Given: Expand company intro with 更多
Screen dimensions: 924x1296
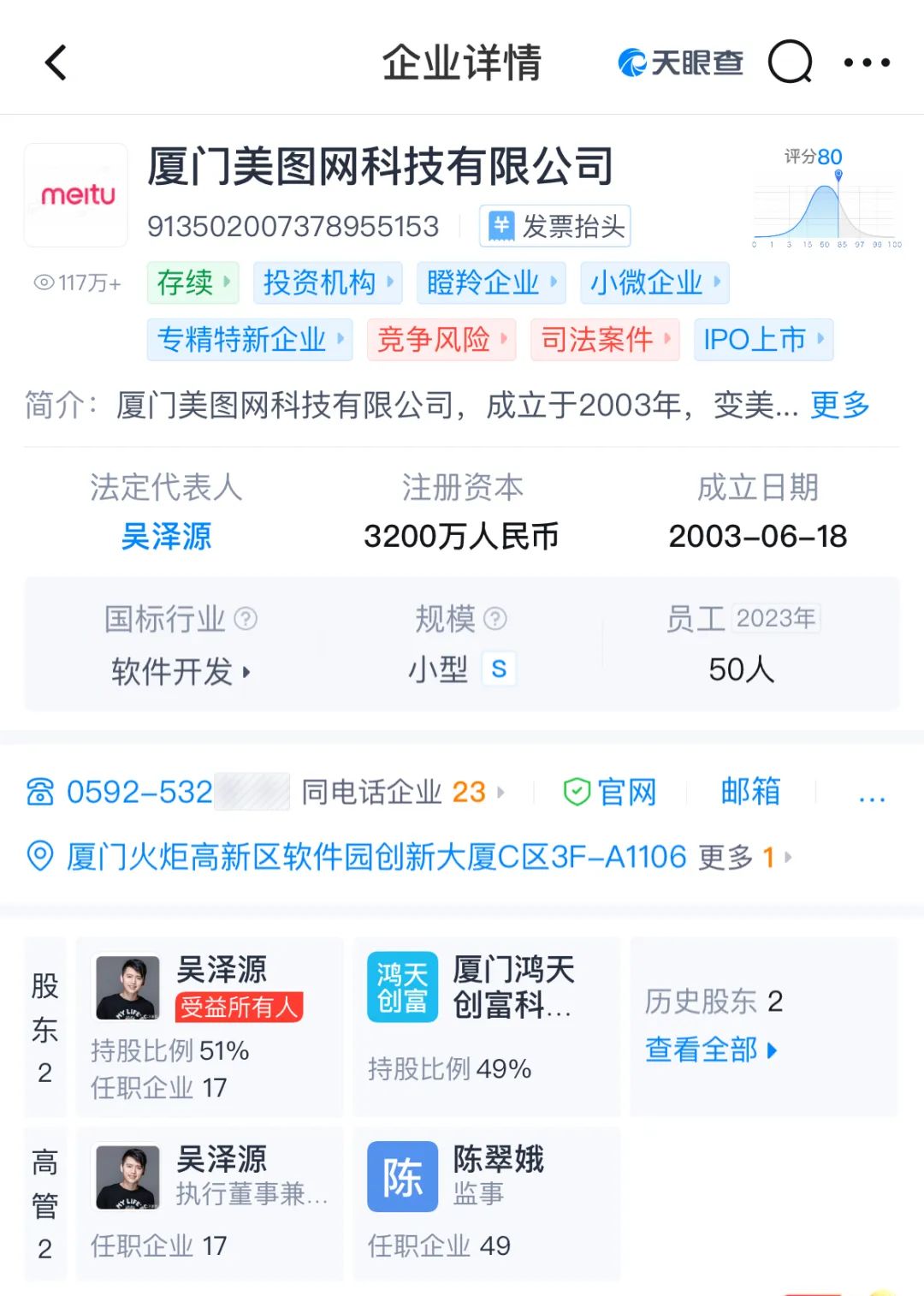Looking at the screenshot, I should [x=839, y=405].
